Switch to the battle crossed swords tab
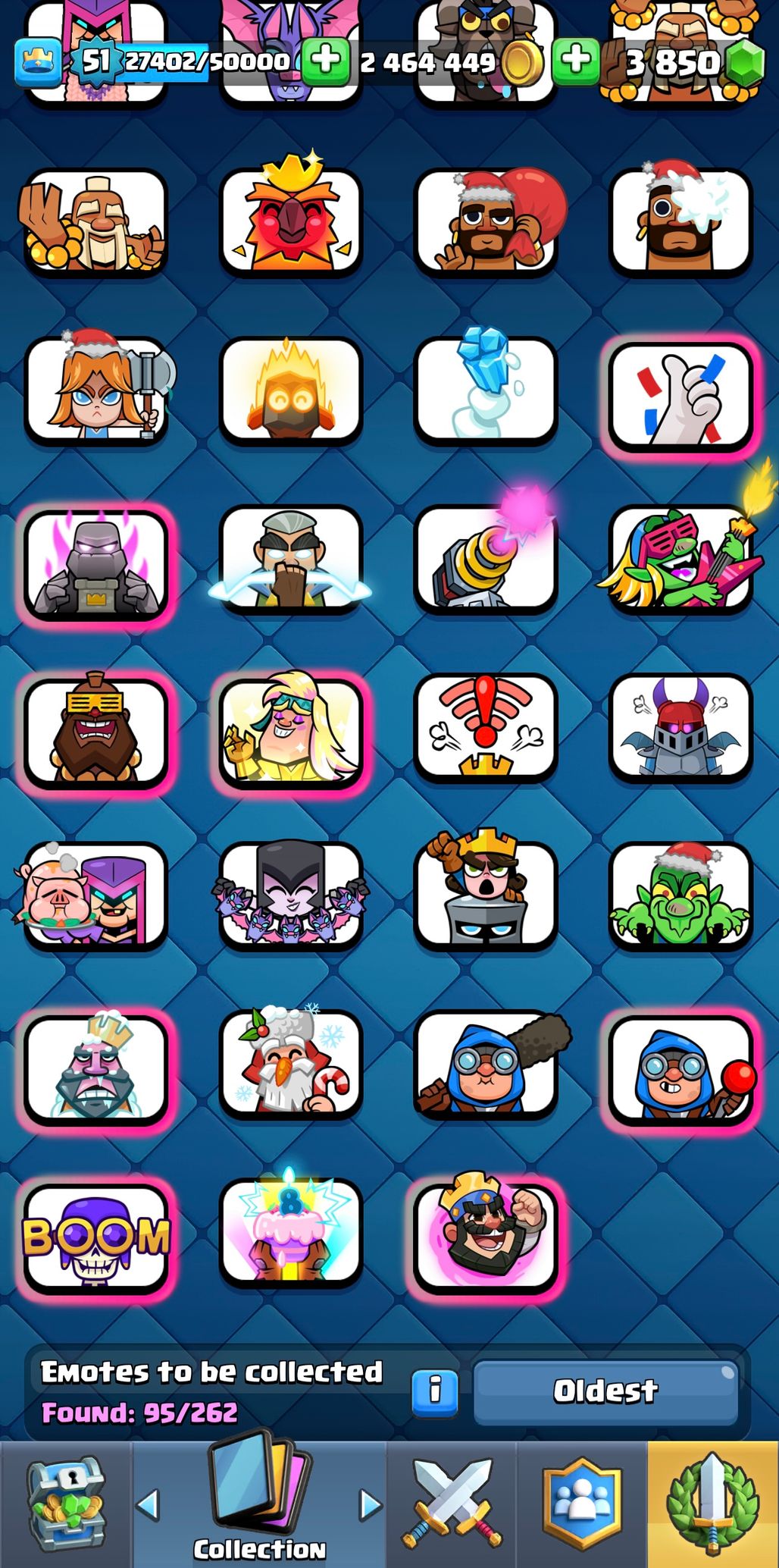This screenshot has width=779, height=1568. tap(452, 1504)
